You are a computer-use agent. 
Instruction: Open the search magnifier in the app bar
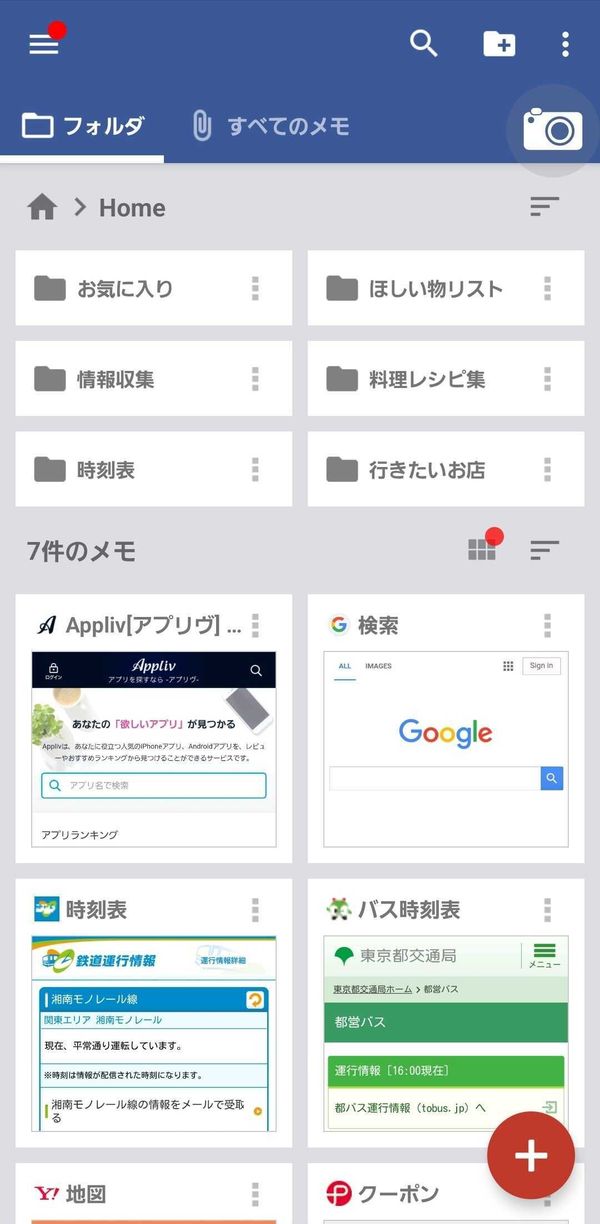[x=424, y=43]
